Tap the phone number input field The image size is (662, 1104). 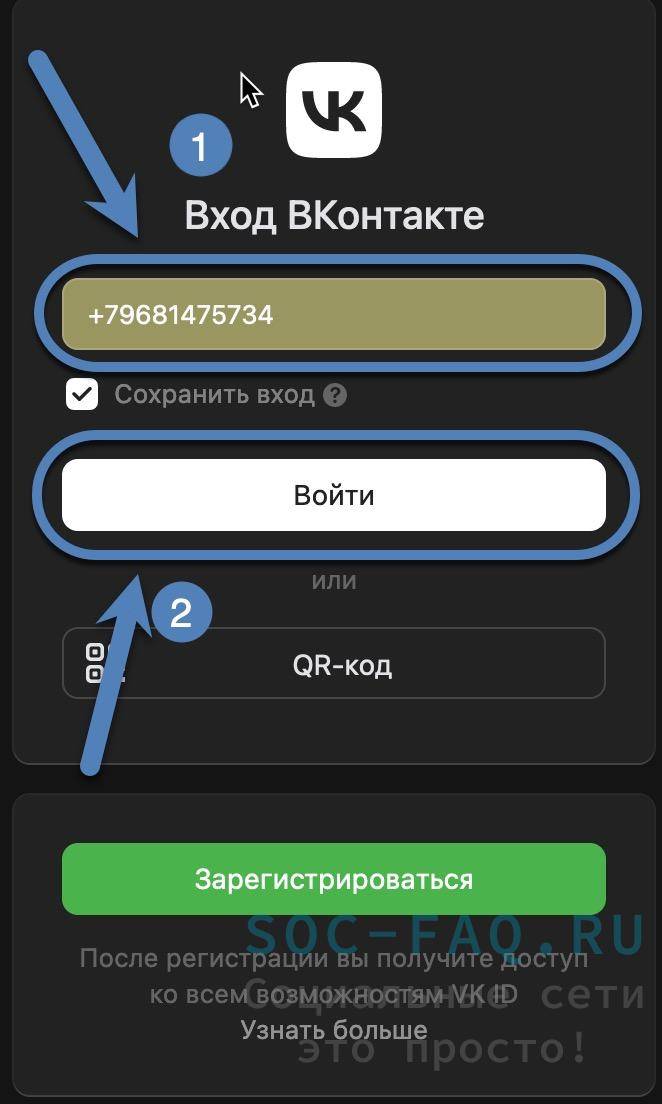click(x=333, y=315)
